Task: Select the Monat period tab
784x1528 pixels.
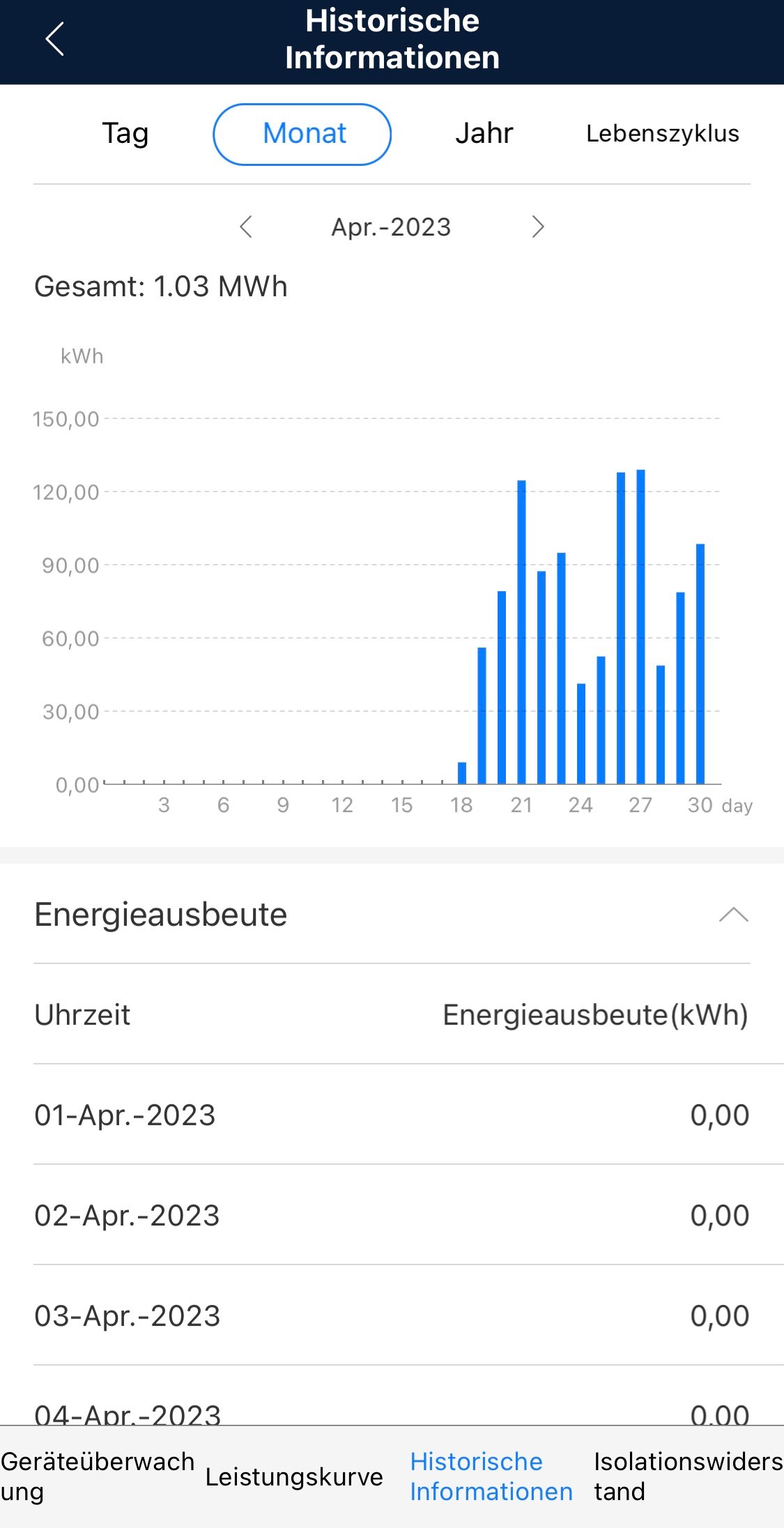Action: point(302,134)
